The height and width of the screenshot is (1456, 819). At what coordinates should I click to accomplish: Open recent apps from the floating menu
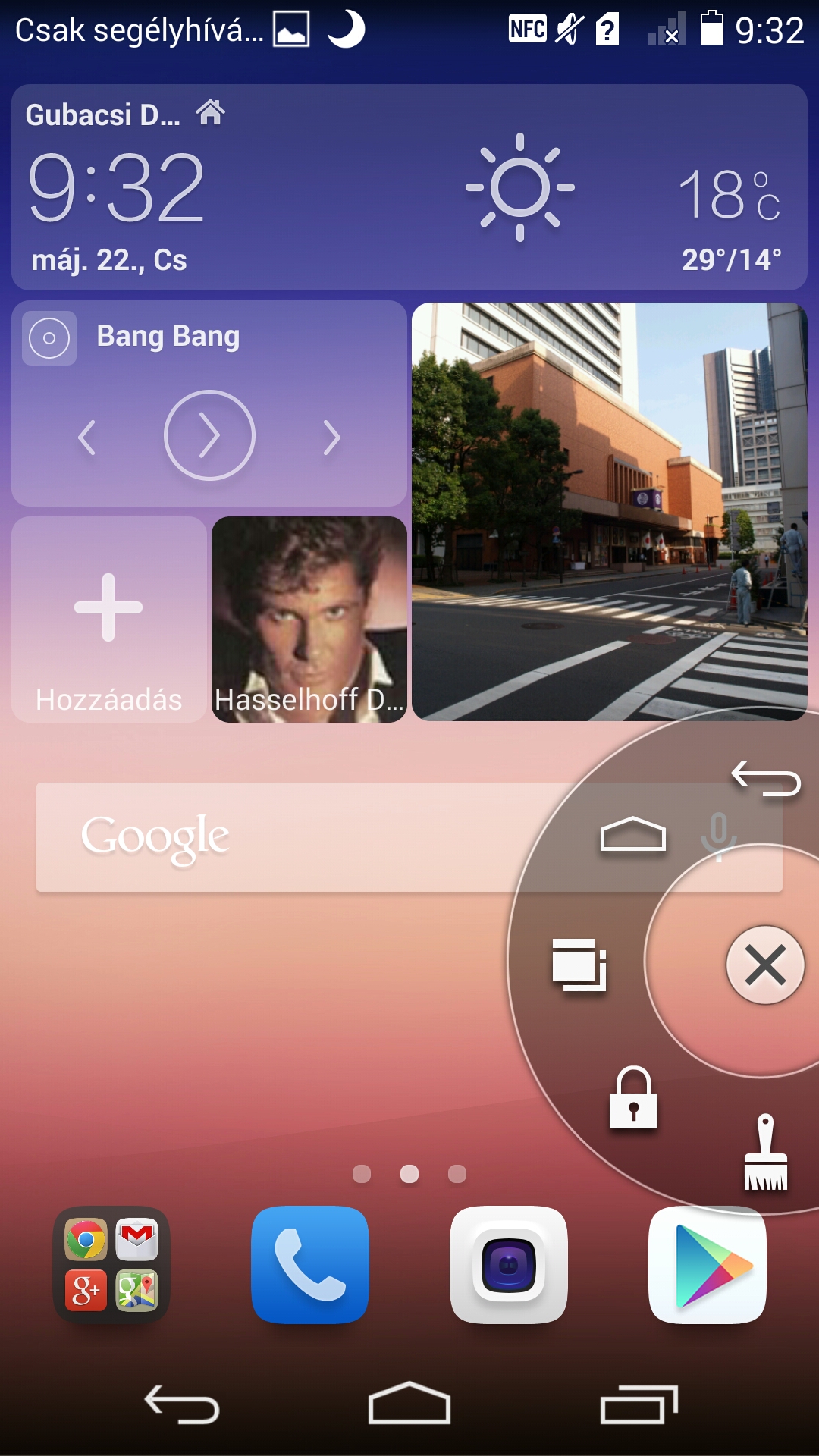click(x=579, y=965)
